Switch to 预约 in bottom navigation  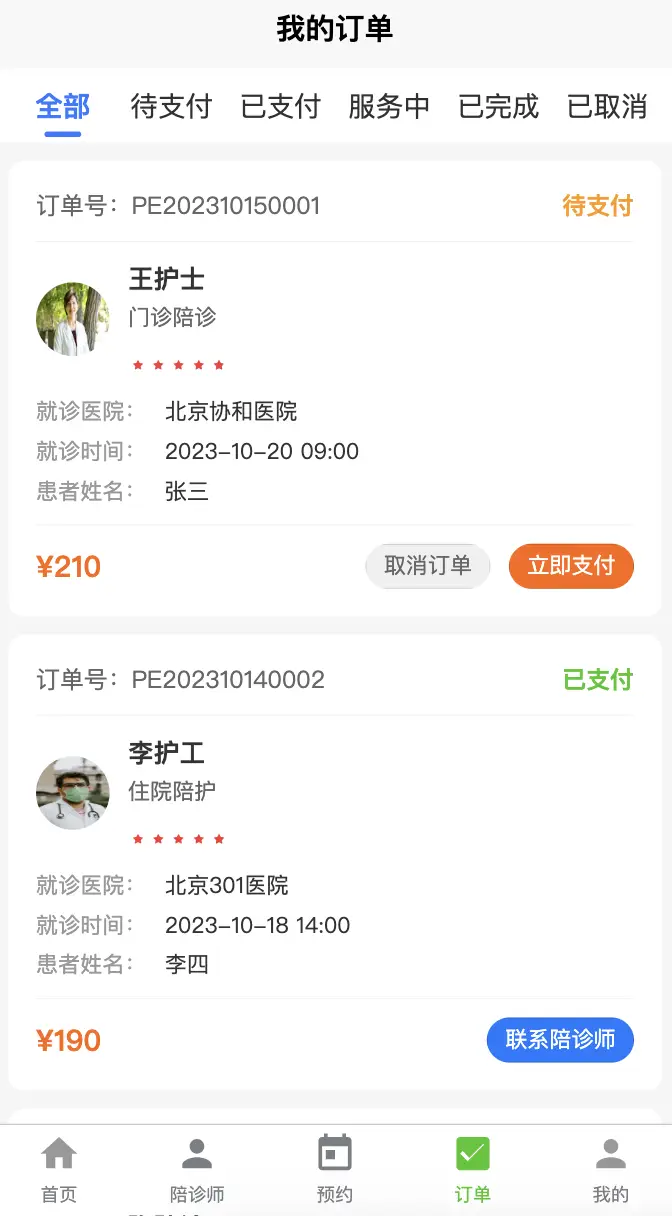pyautogui.click(x=335, y=1170)
